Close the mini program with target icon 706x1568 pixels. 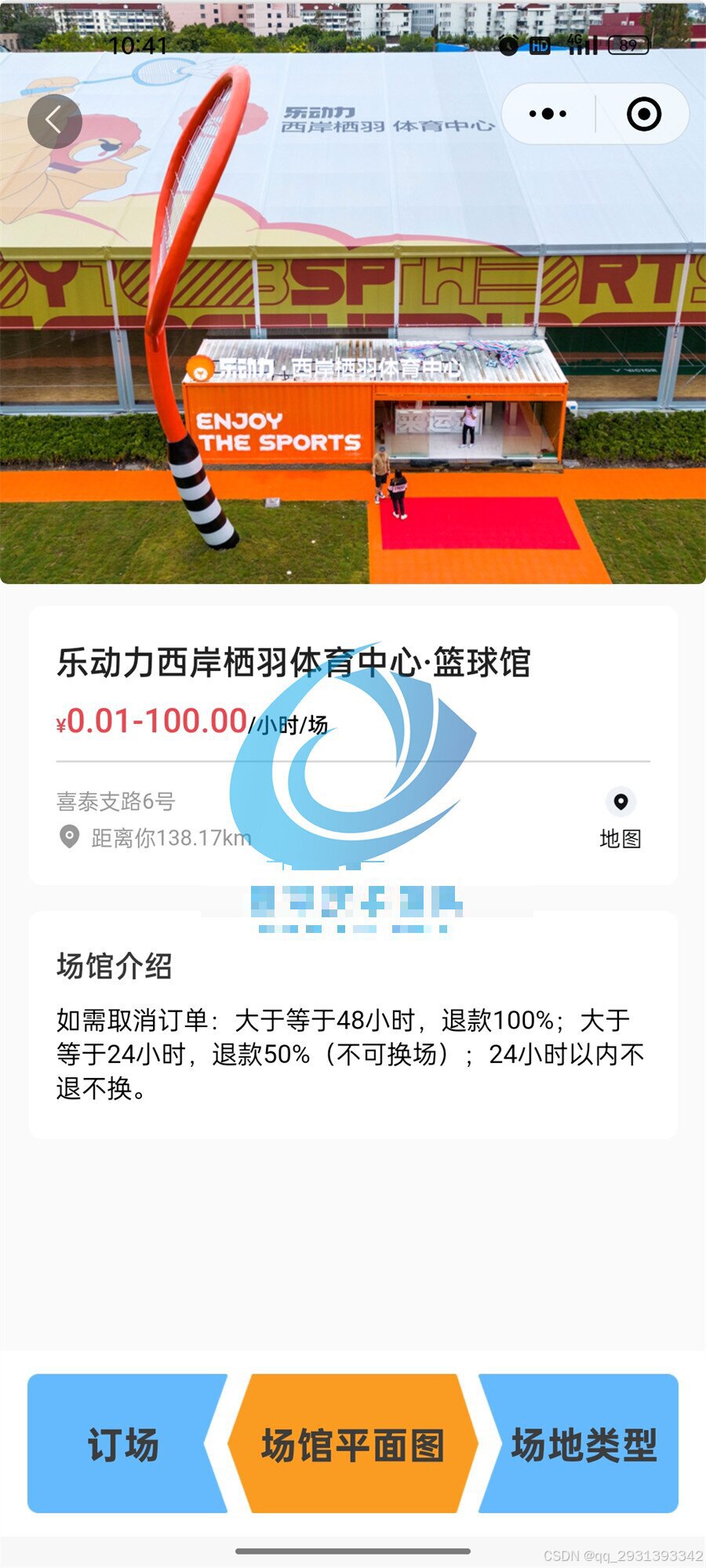click(x=644, y=114)
